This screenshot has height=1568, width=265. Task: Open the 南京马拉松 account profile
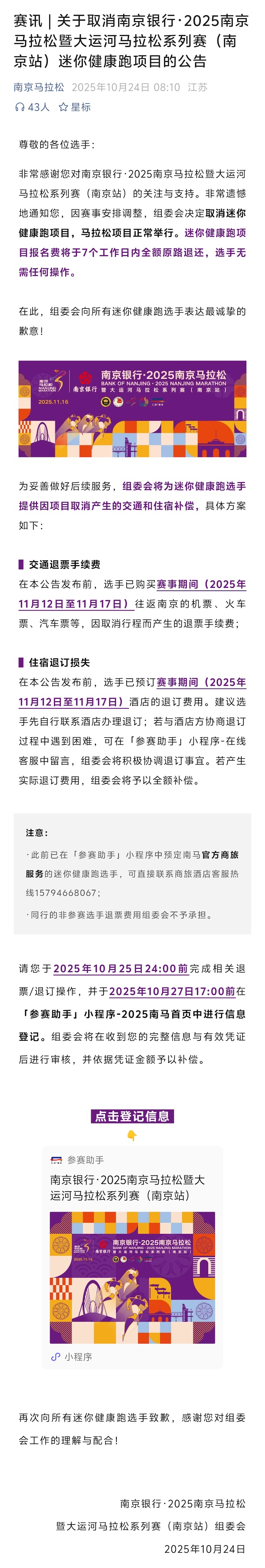tap(39, 87)
